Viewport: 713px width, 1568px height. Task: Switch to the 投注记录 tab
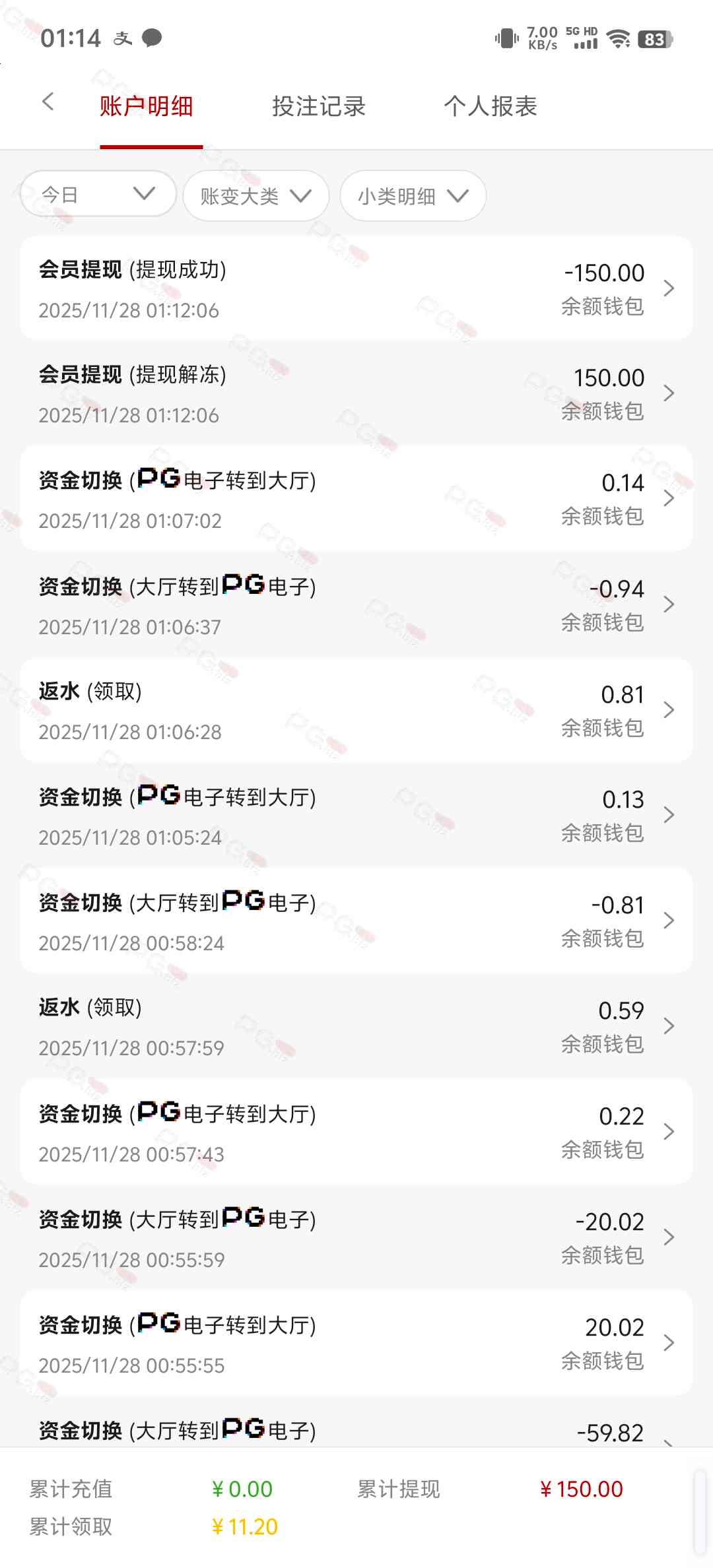click(x=318, y=106)
